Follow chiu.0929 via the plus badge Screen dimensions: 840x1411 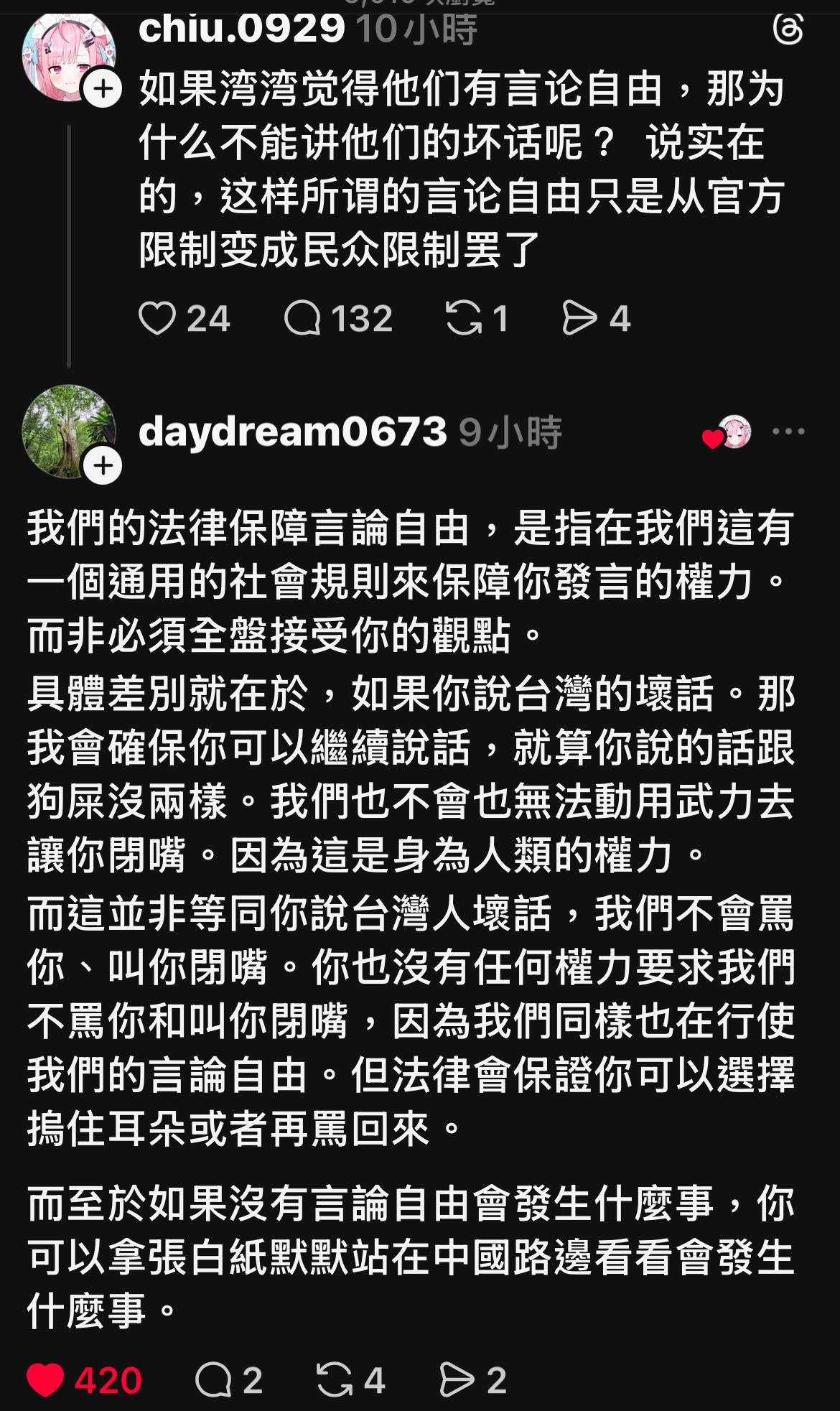click(103, 90)
